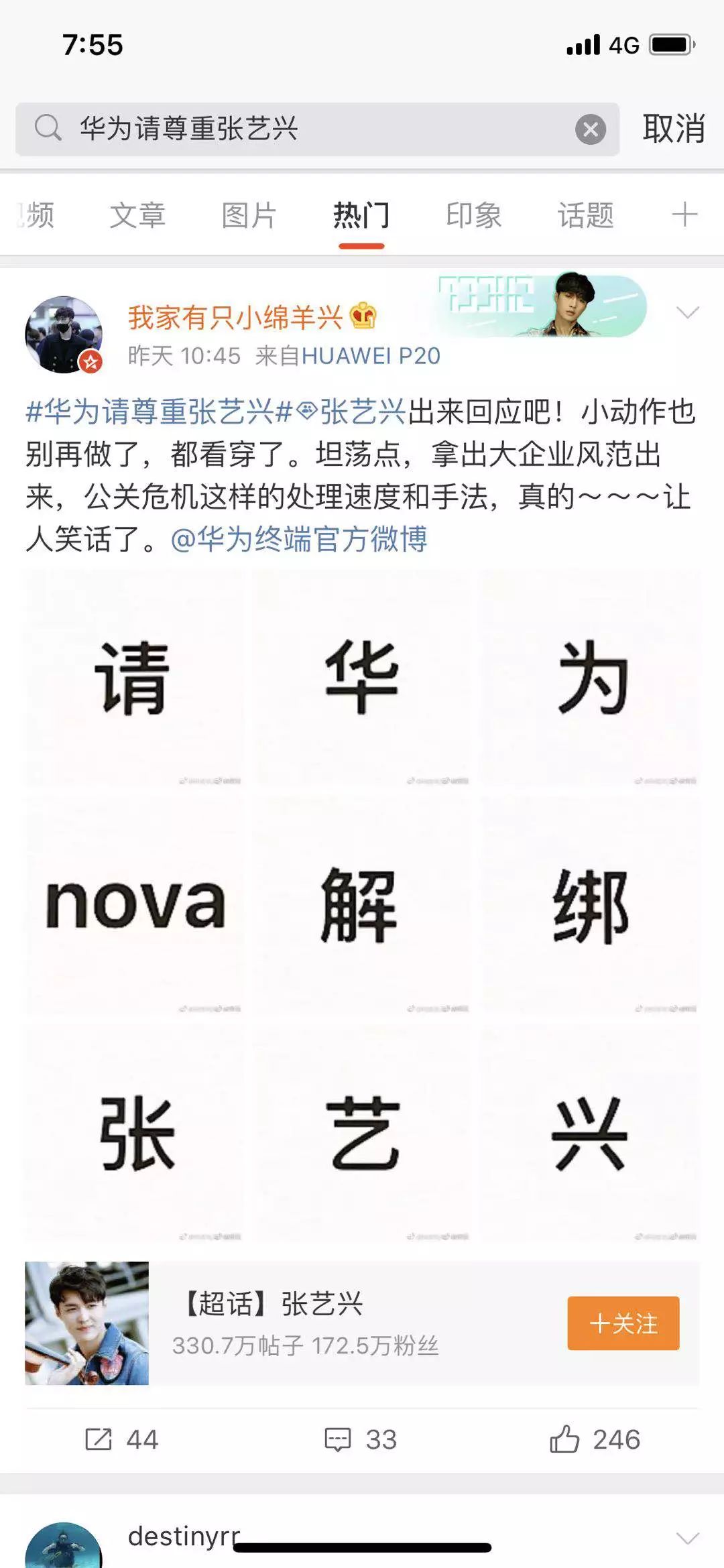Open comments on the post showing 33

[x=361, y=1439]
